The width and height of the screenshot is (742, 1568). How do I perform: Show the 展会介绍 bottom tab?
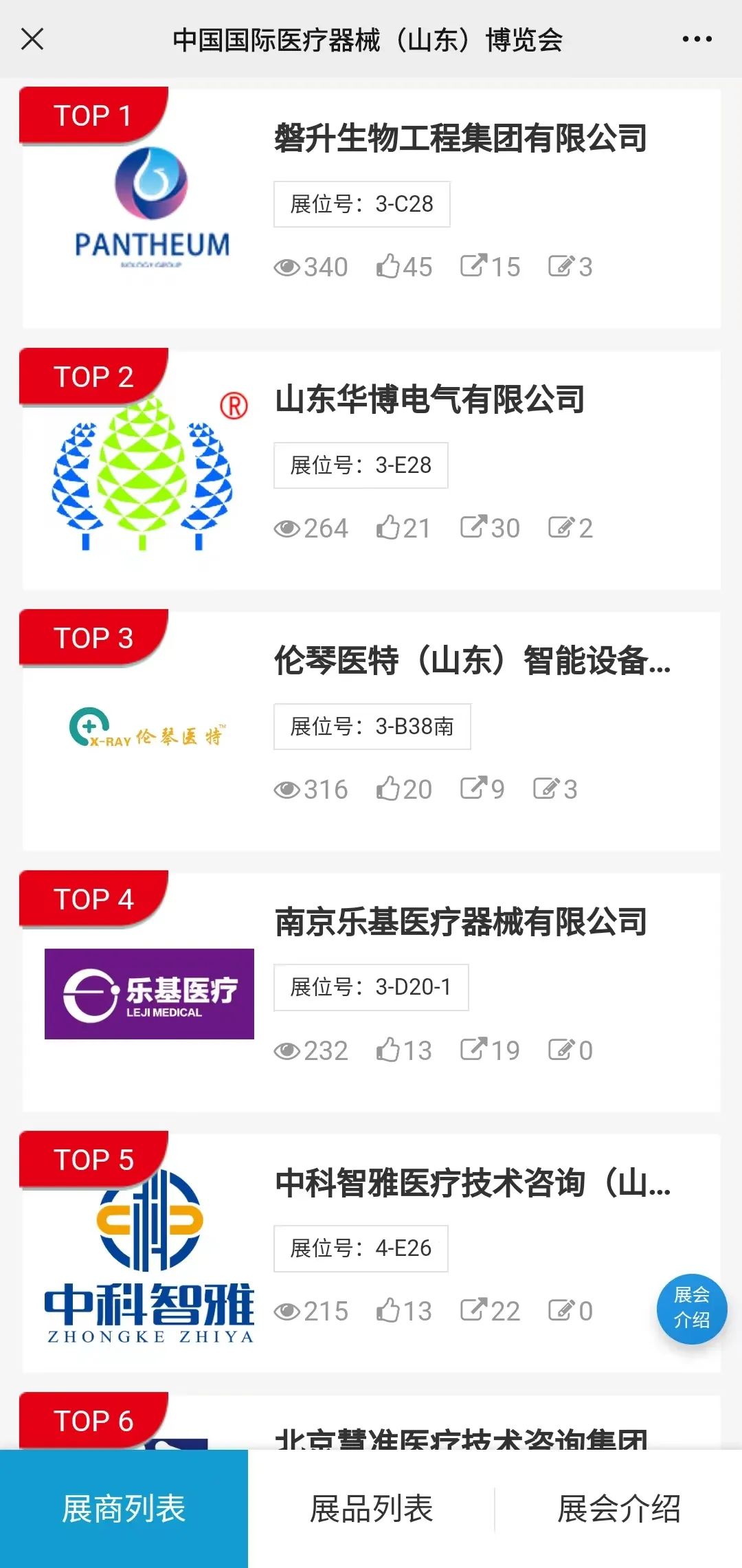618,1509
